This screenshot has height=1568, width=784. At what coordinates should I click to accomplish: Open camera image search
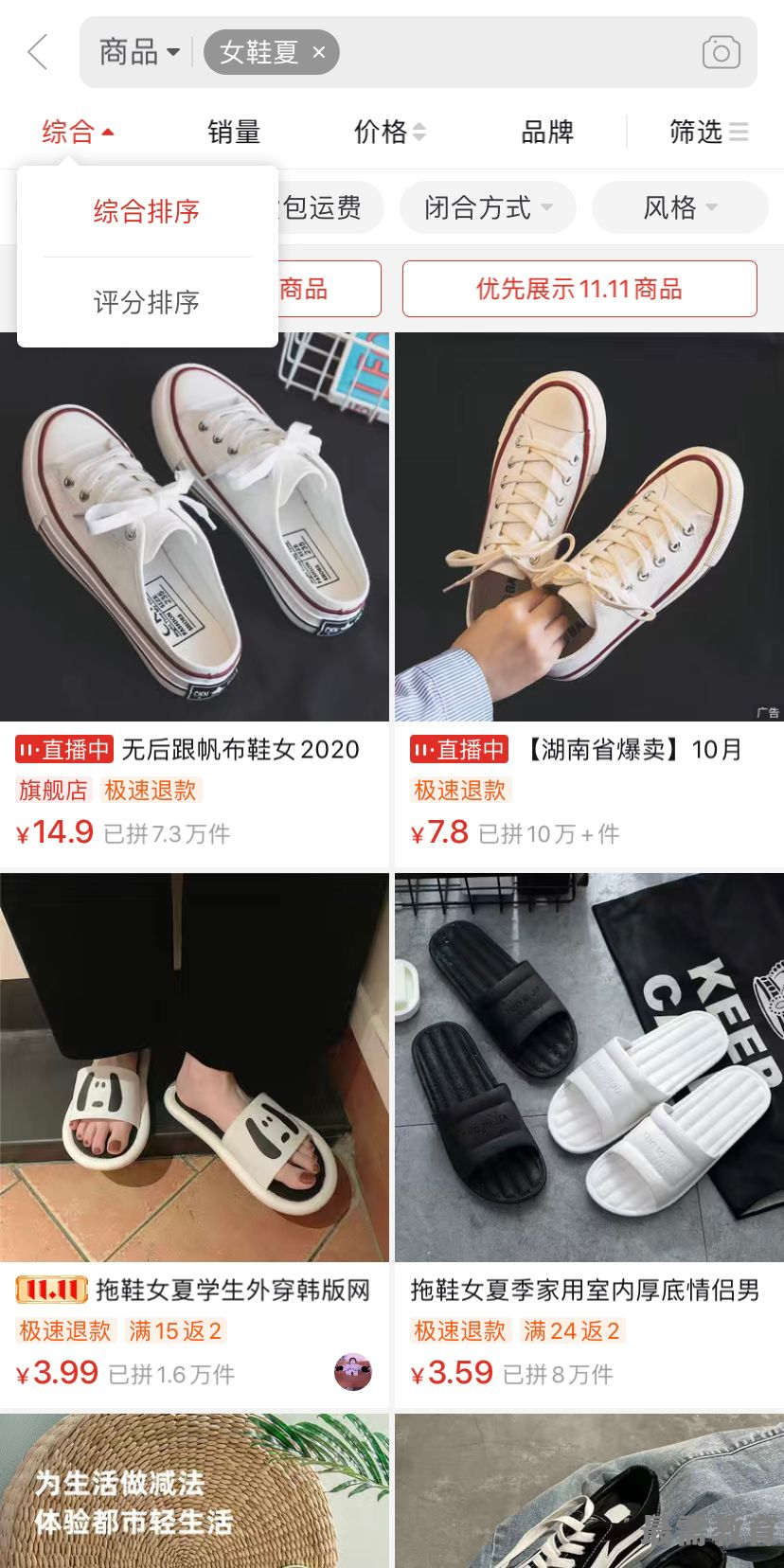pos(721,52)
